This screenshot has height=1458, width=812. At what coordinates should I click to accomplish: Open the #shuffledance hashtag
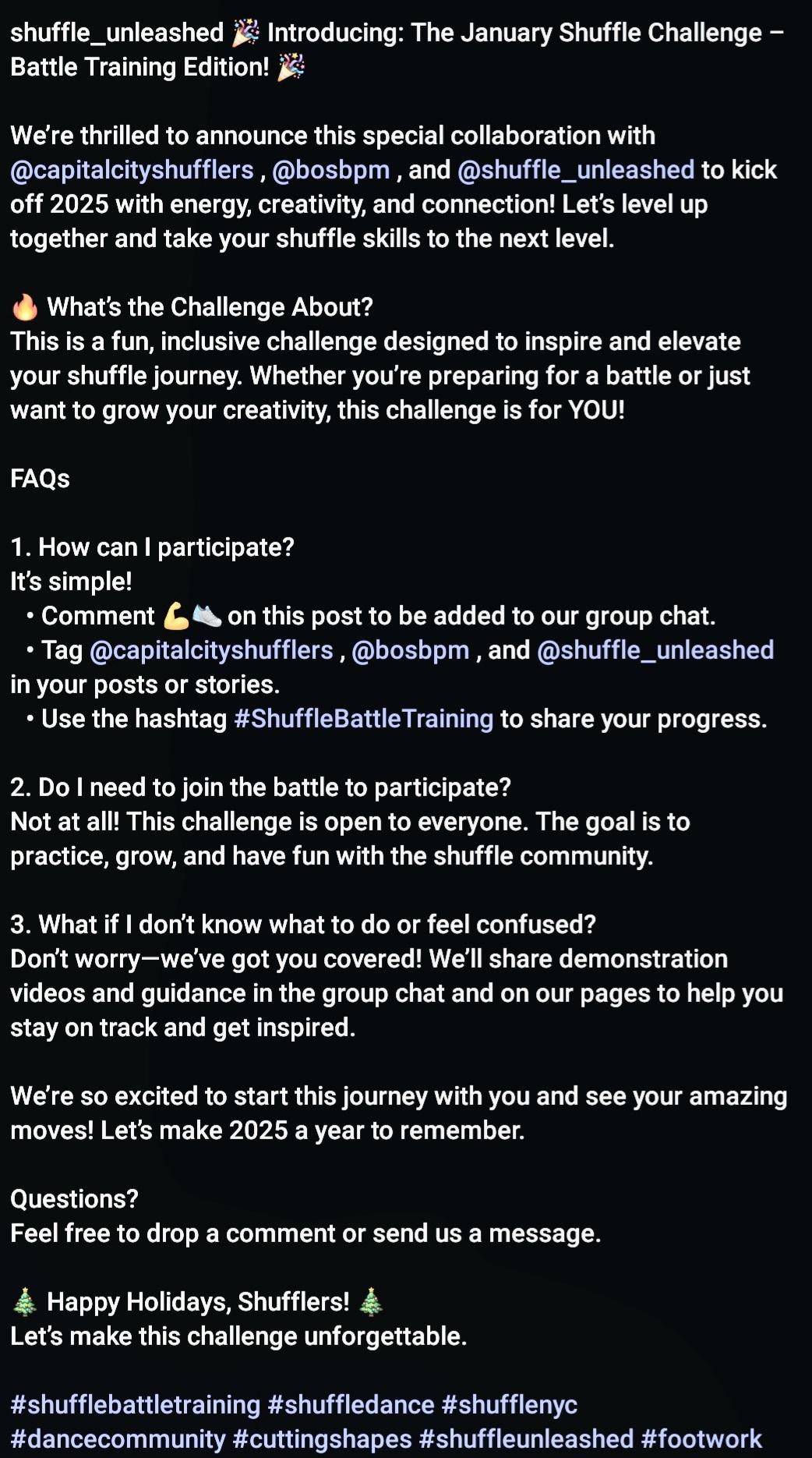351,1405
